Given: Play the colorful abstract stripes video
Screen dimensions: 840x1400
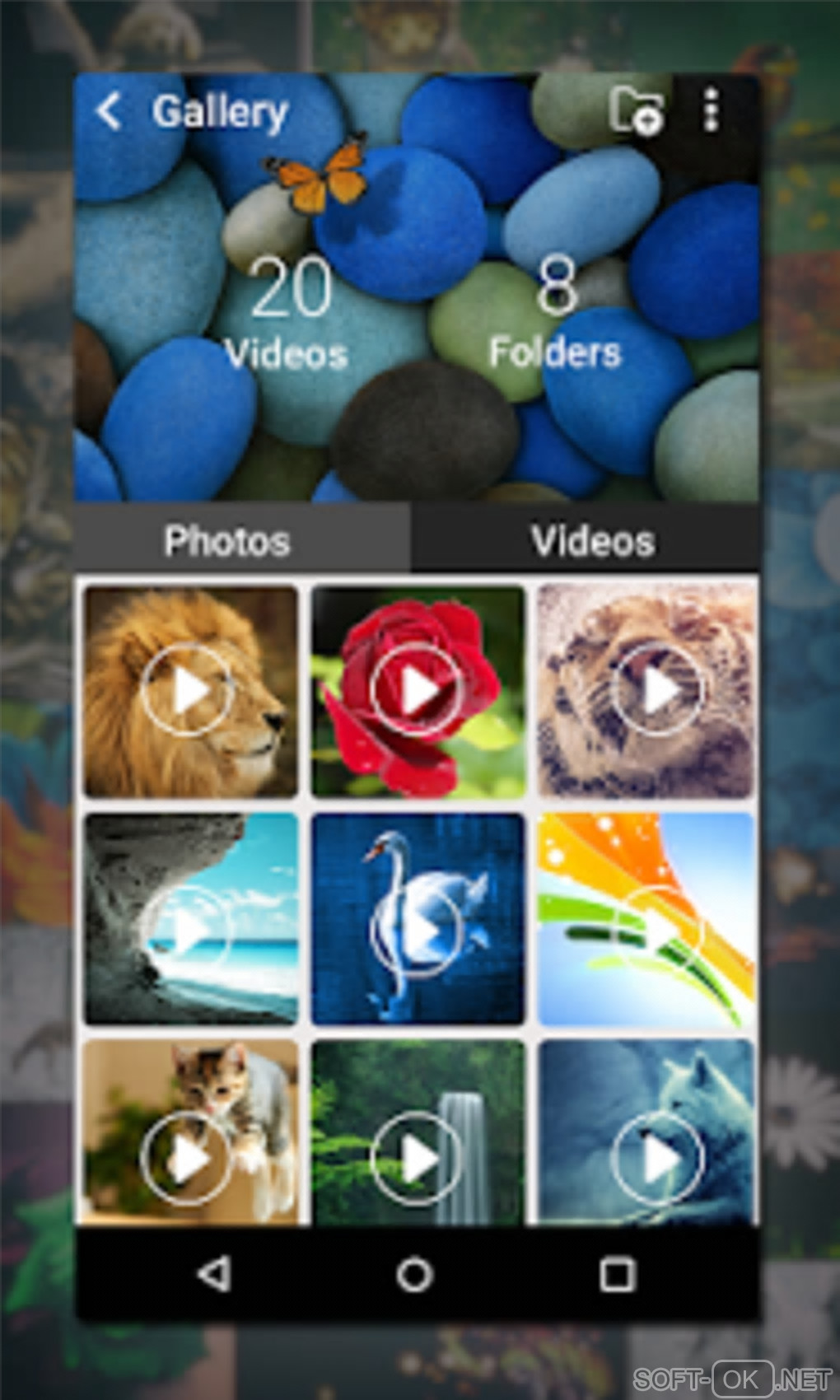Looking at the screenshot, I should [x=646, y=918].
